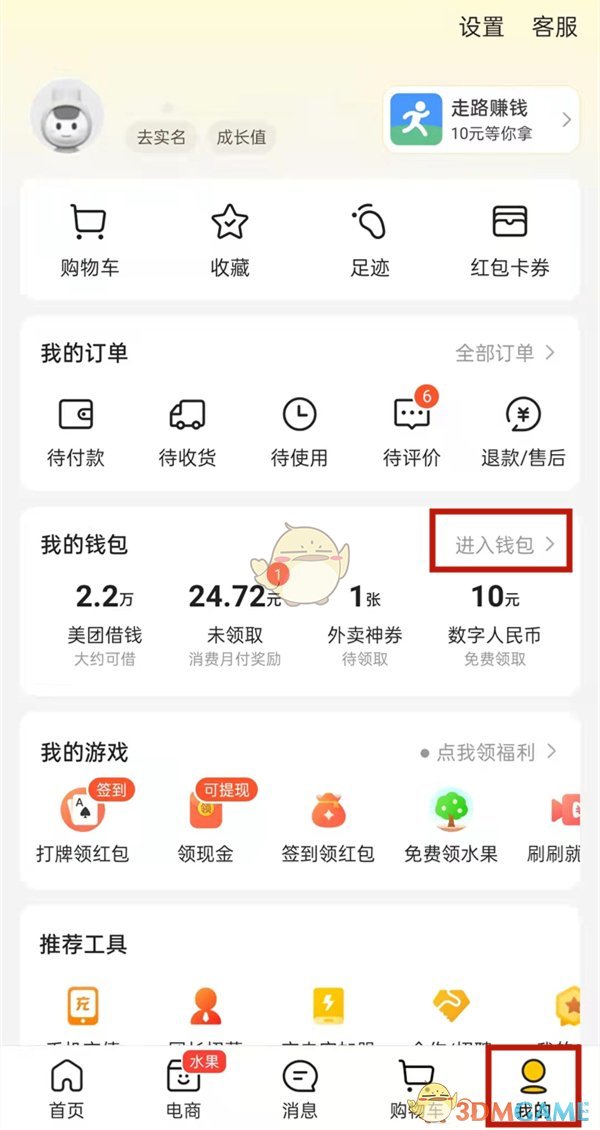Open 设置 settings
Screen dimensions: 600x1130
(x=481, y=27)
